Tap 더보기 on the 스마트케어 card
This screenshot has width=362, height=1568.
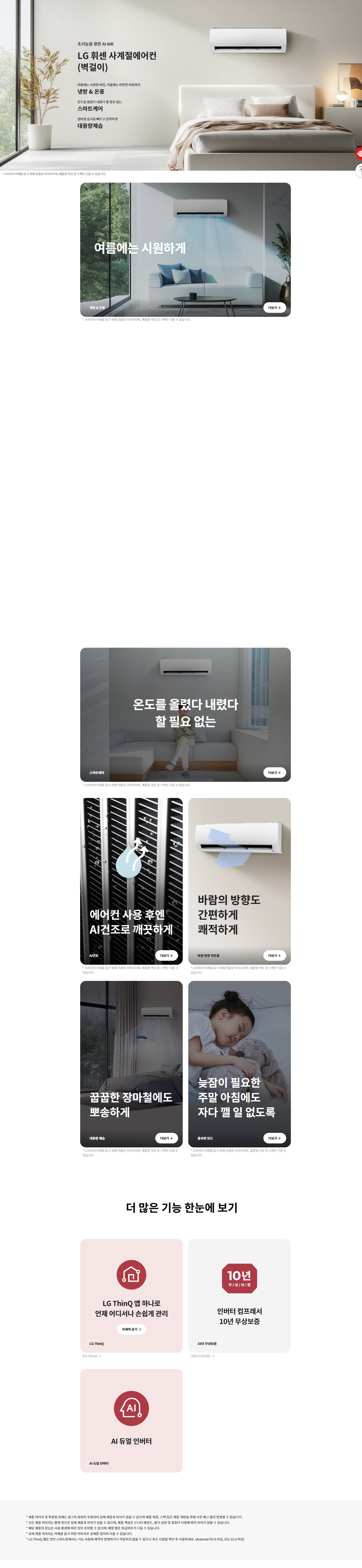pos(274,772)
